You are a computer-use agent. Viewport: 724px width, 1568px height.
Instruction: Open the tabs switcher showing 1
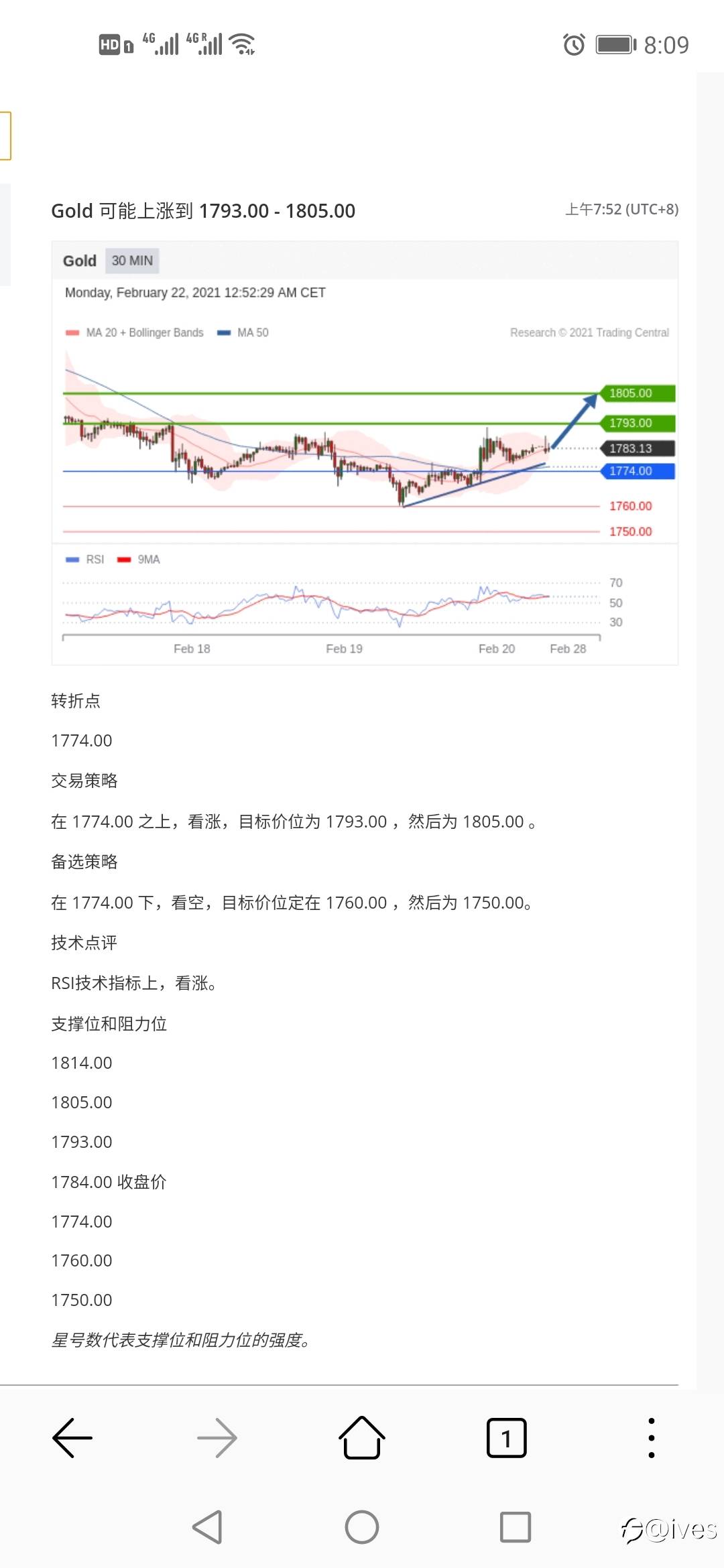507,1438
